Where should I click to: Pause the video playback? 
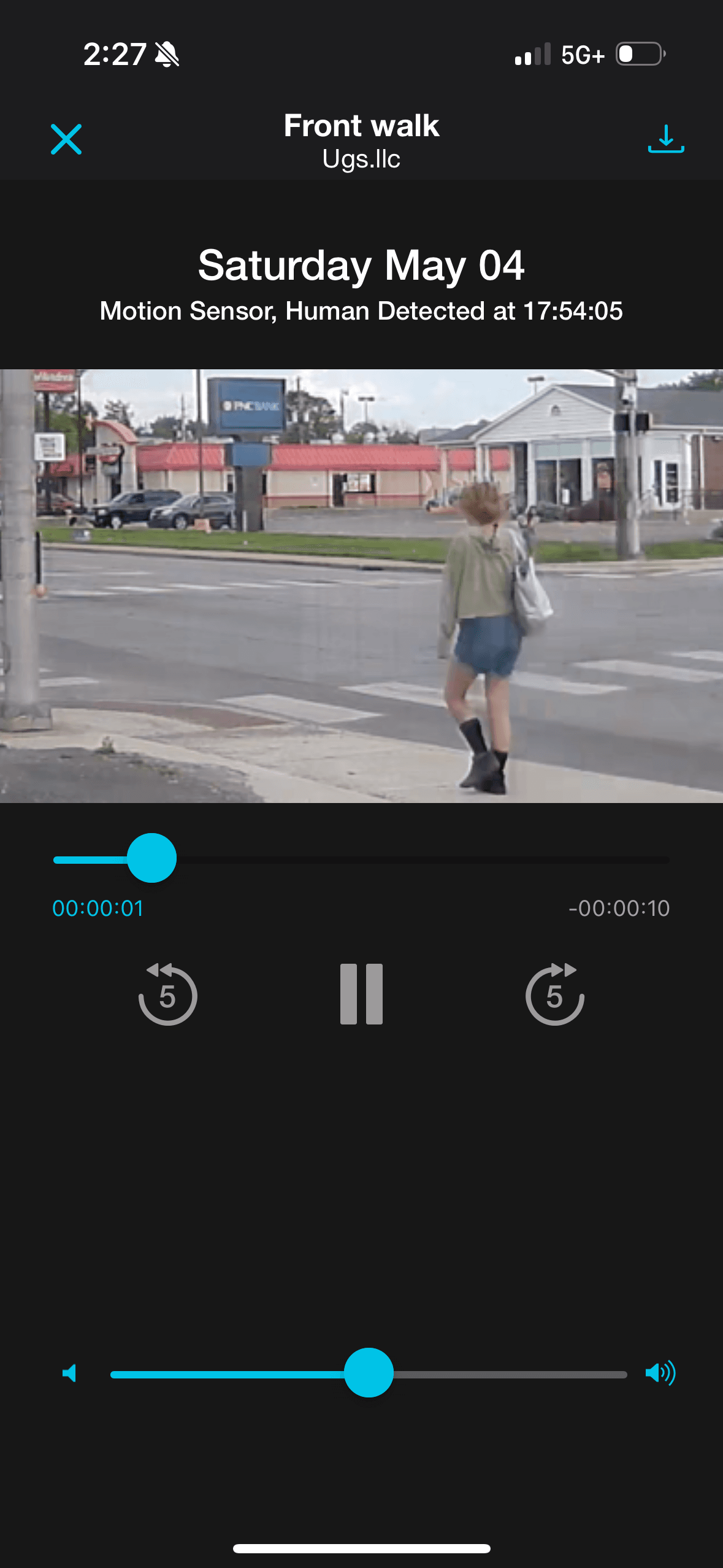click(361, 994)
